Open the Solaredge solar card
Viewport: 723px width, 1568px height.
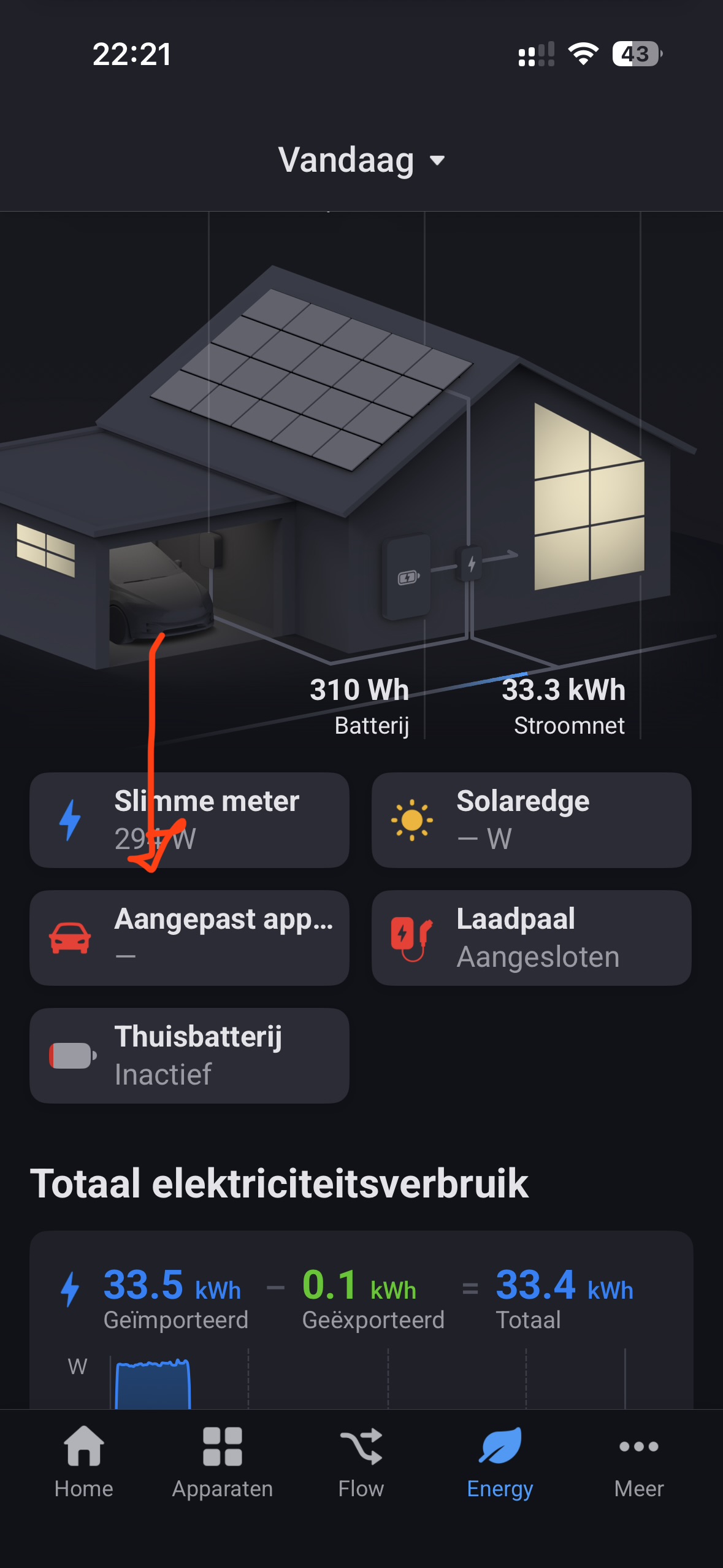(531, 820)
